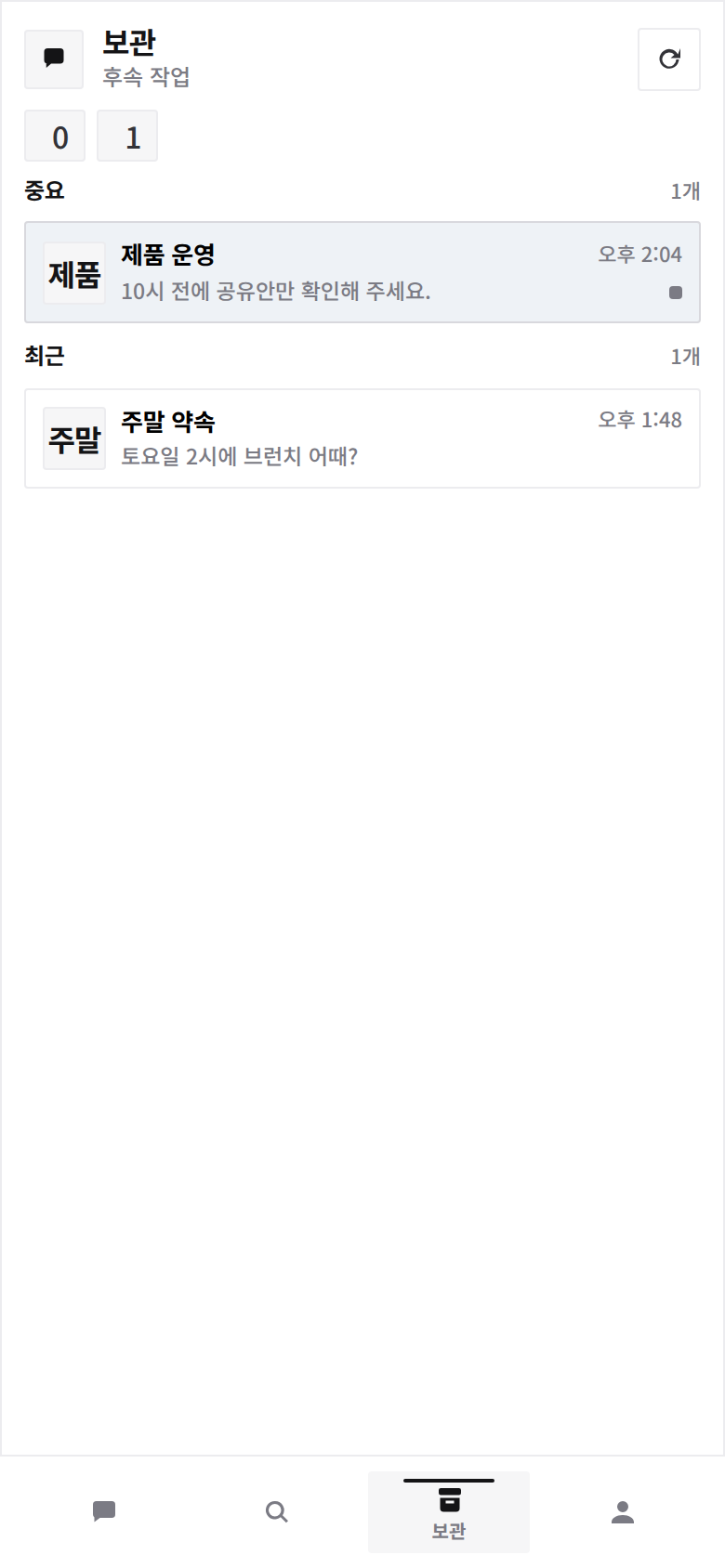Screen dimensions: 725x1568
Task: Select the chip labeled 1
Action: tap(127, 137)
